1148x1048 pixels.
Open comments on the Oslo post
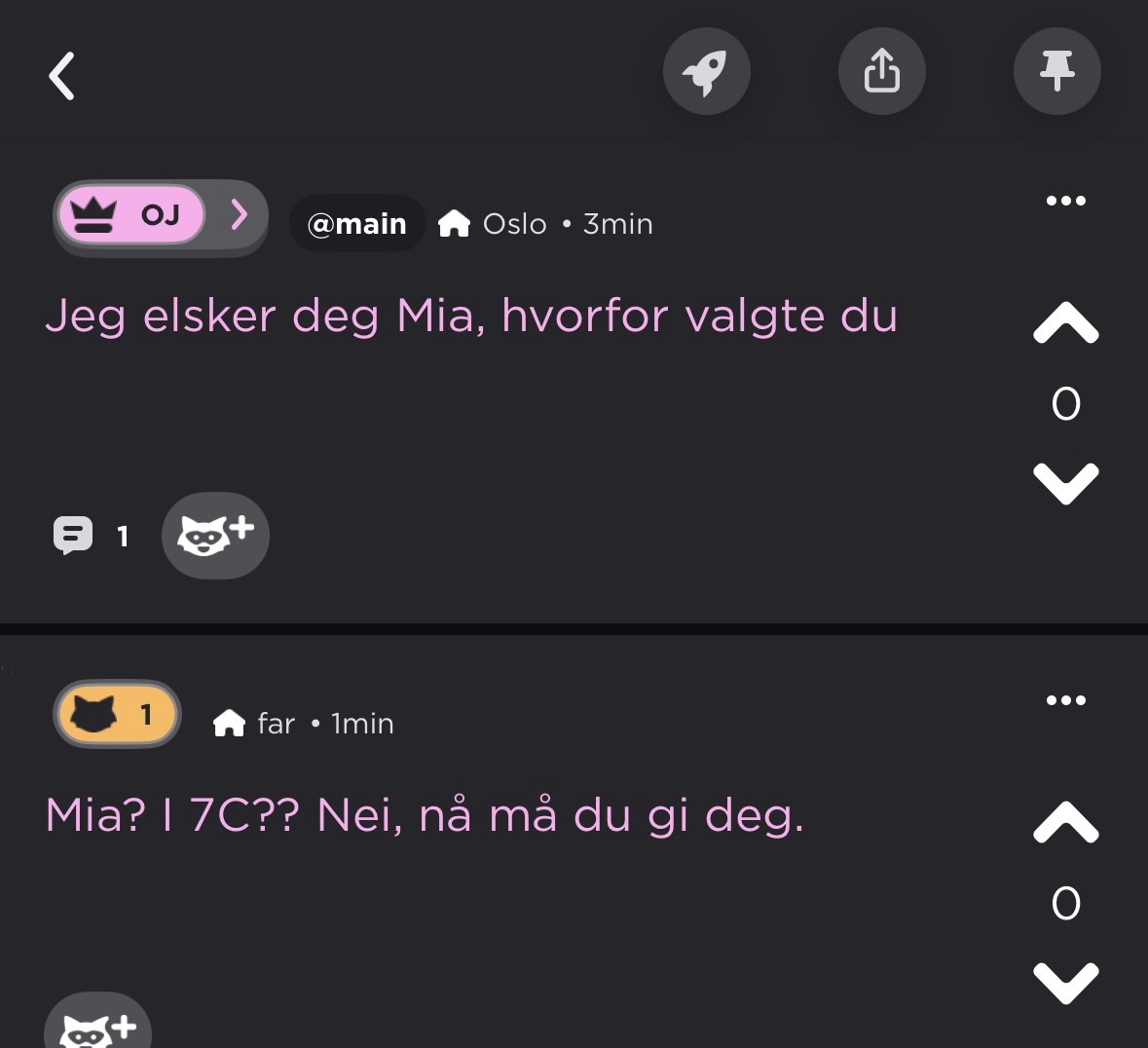[x=90, y=536]
